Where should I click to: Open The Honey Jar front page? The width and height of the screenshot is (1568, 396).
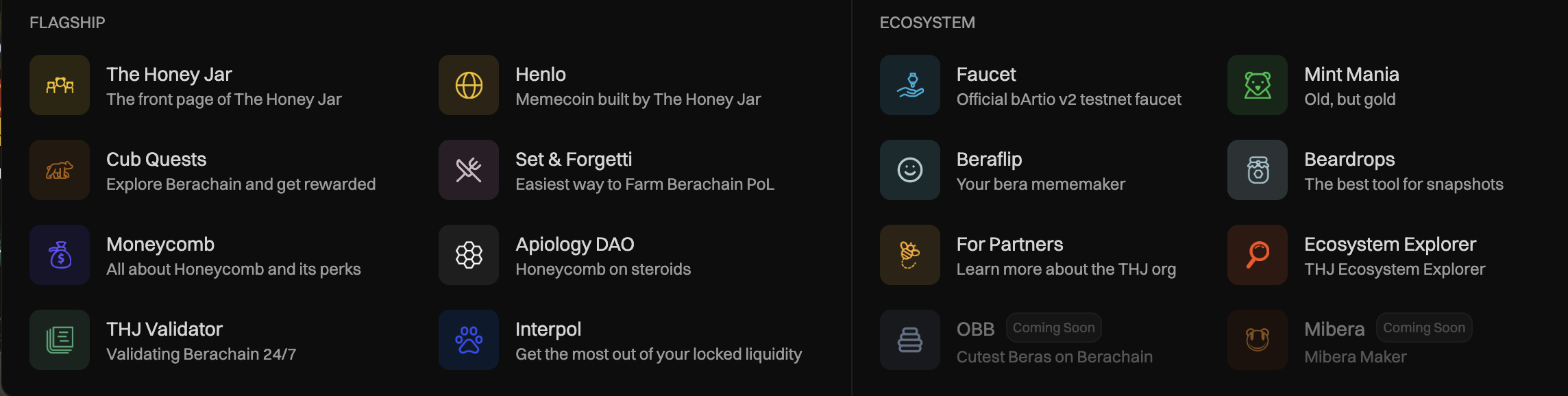169,85
